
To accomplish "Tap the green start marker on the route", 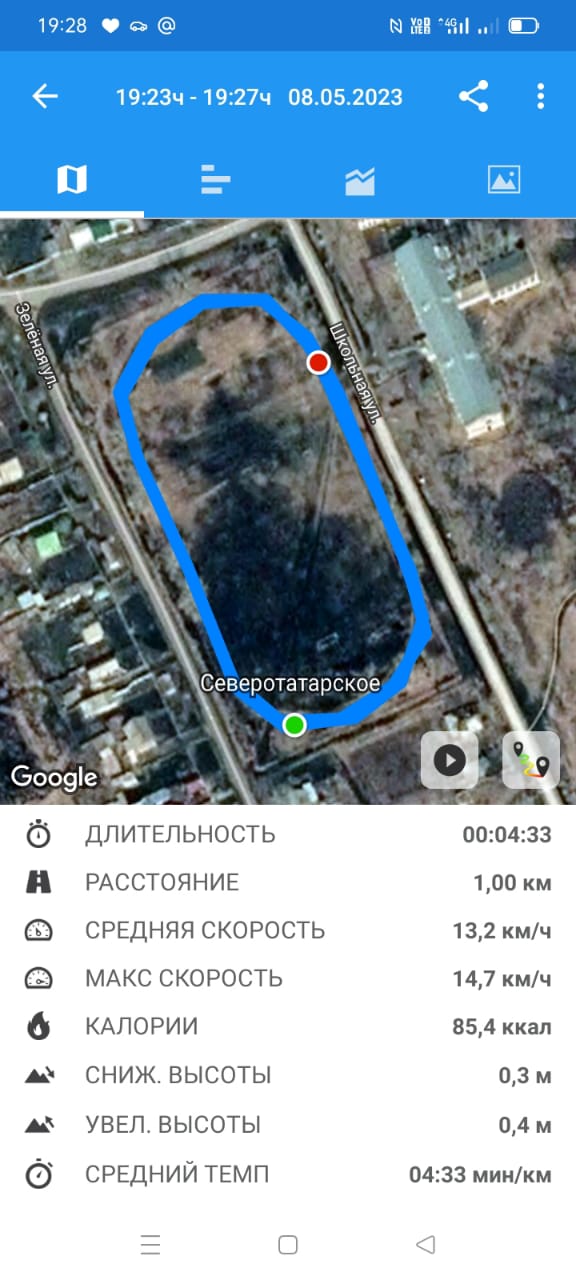I will pos(294,725).
